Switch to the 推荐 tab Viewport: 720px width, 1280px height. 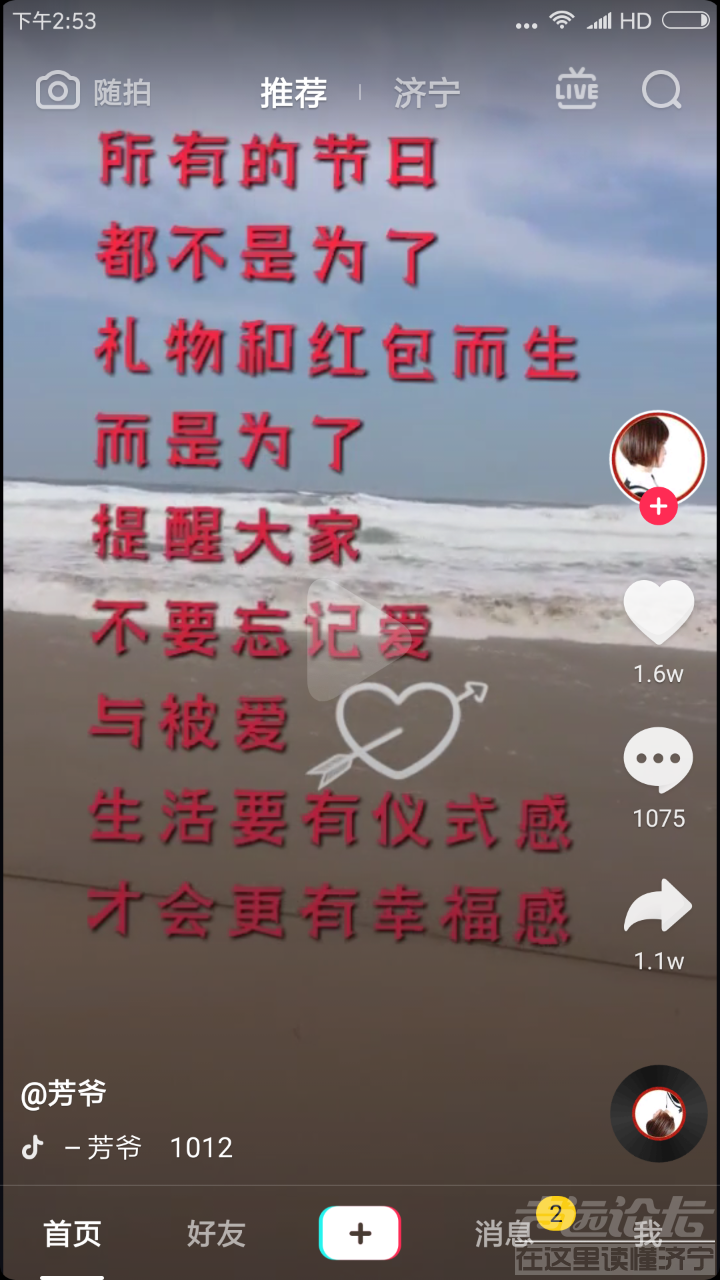(293, 93)
